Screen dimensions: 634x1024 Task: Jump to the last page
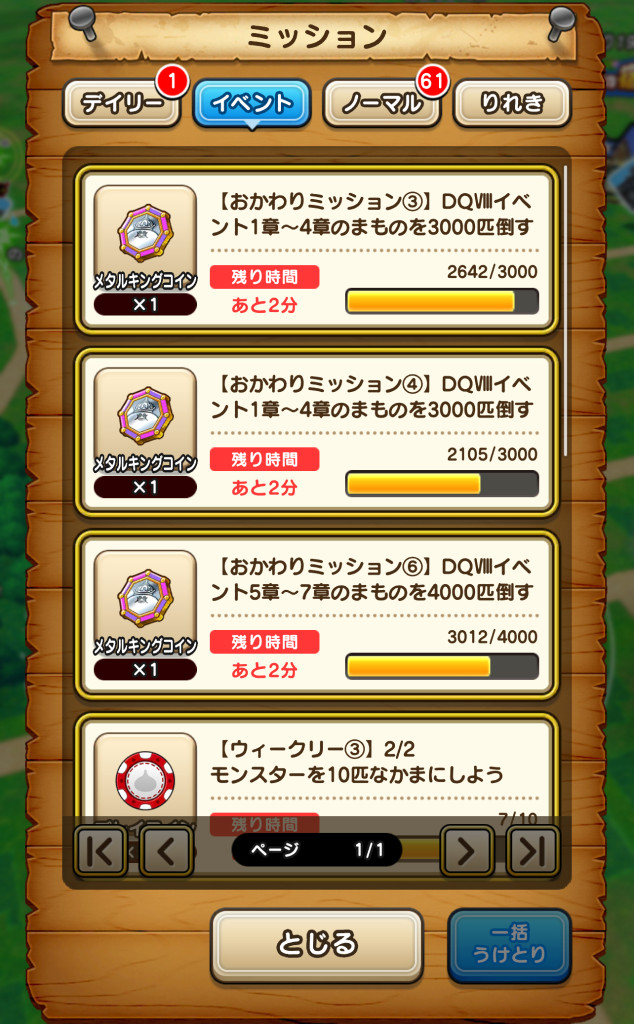tap(532, 851)
